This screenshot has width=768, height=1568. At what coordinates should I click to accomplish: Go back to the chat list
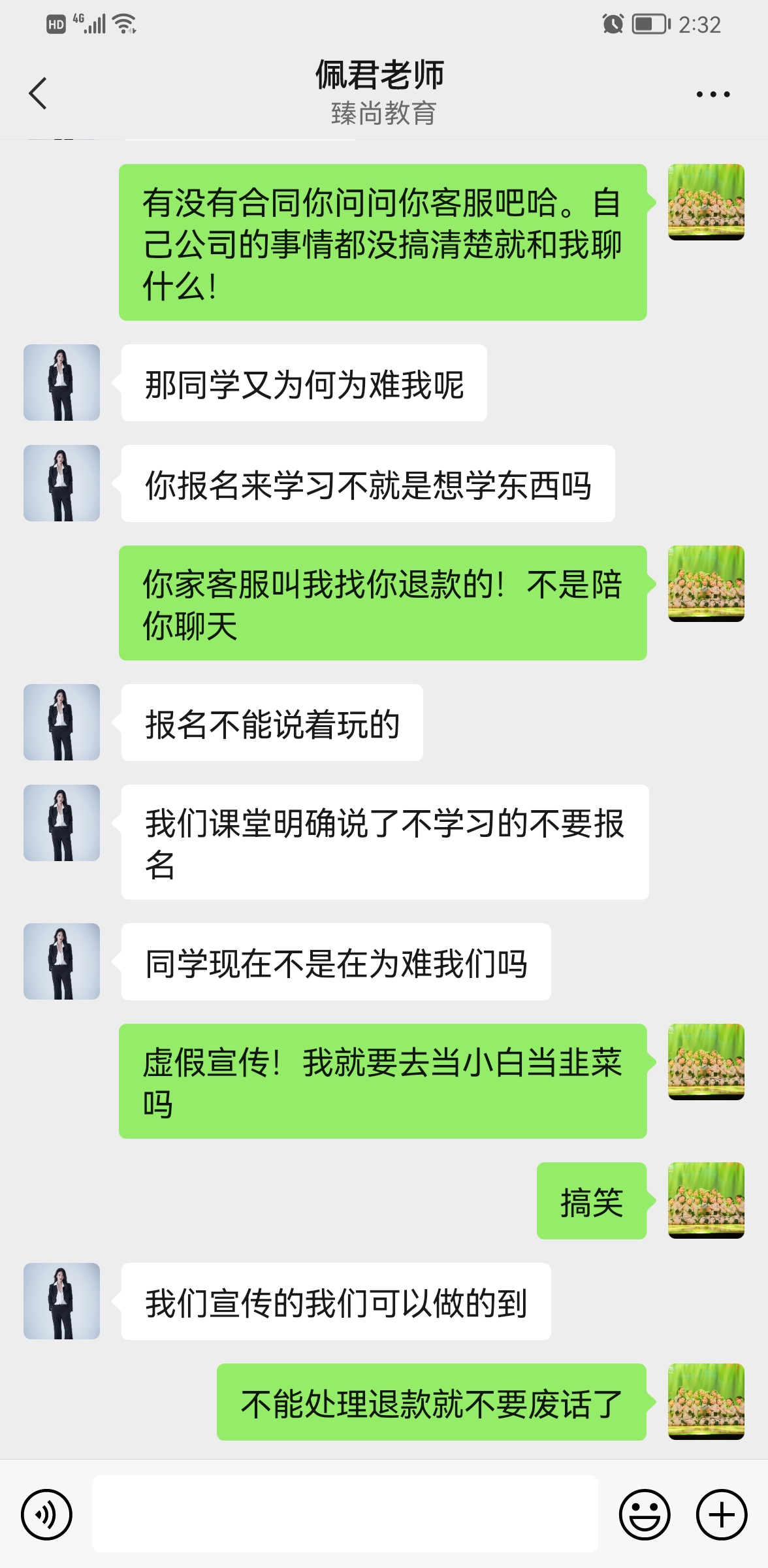pos(38,93)
